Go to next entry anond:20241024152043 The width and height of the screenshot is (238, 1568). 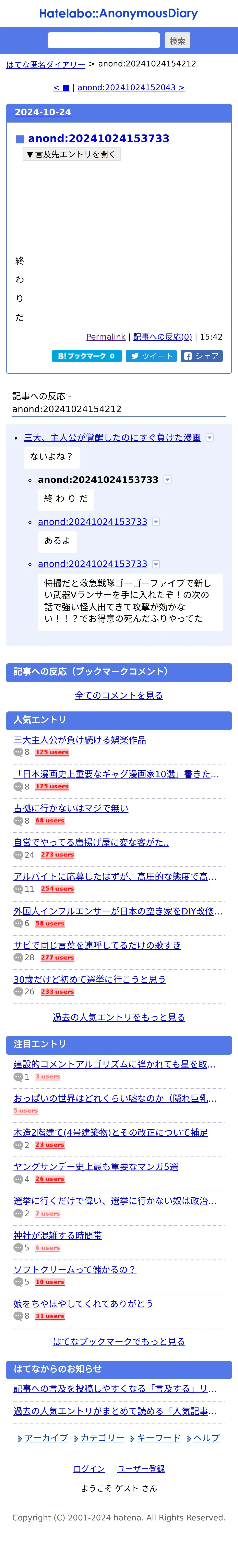pyautogui.click(x=131, y=88)
